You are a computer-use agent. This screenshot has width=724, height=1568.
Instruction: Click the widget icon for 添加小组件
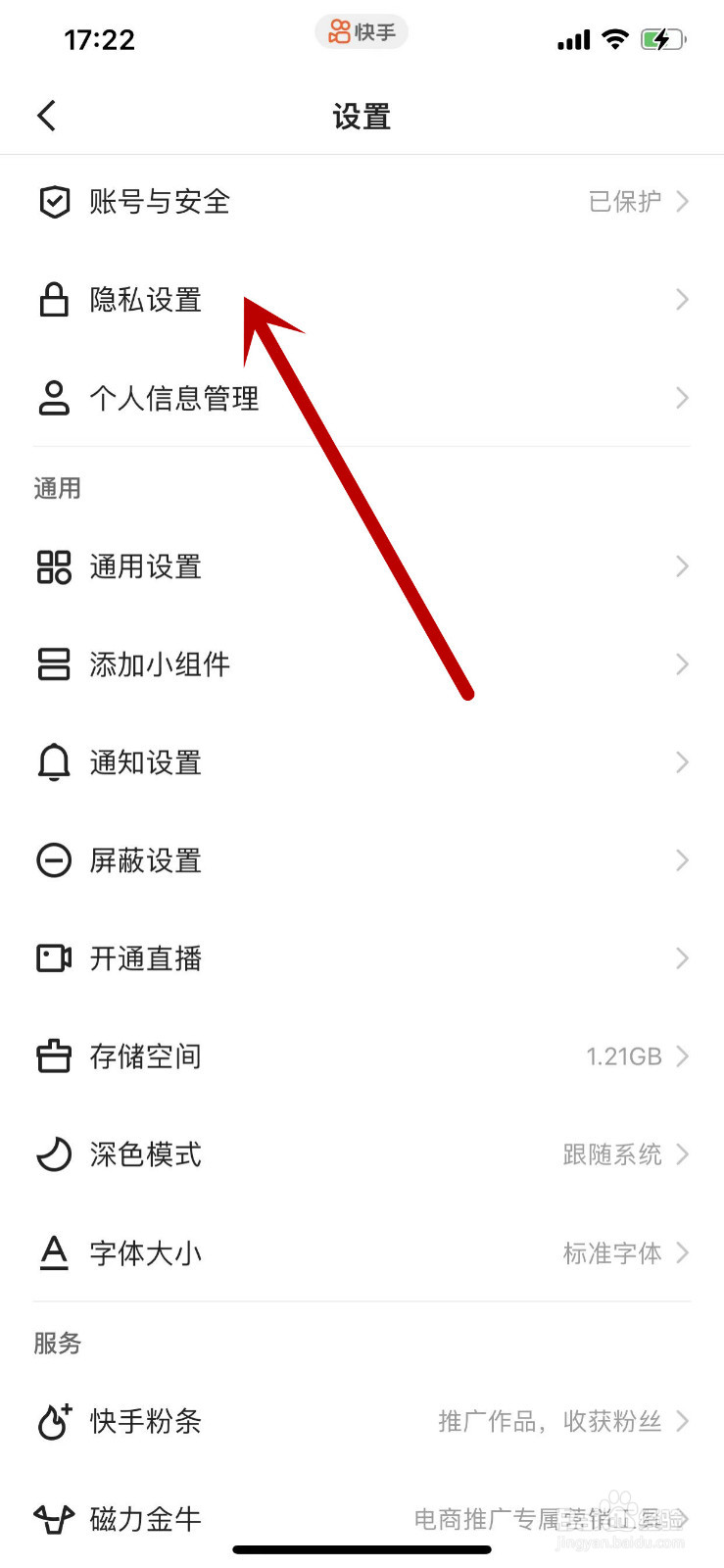tap(54, 664)
